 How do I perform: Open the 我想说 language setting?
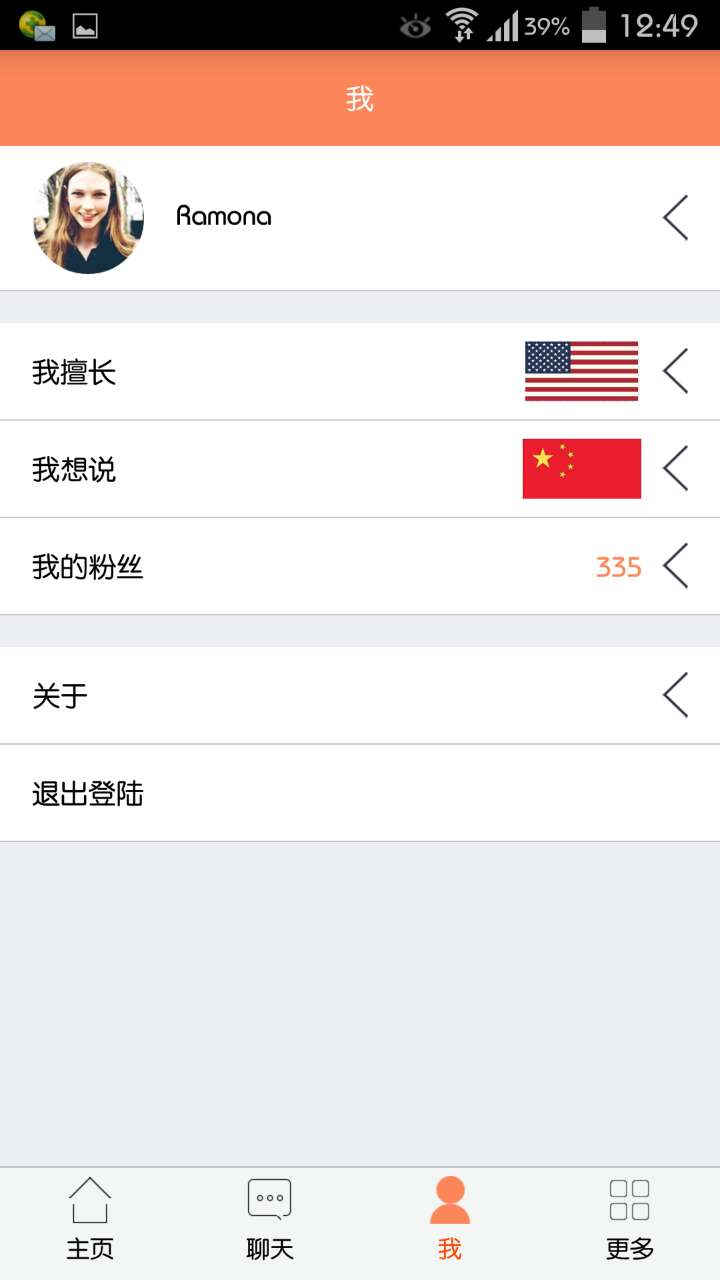coord(360,469)
